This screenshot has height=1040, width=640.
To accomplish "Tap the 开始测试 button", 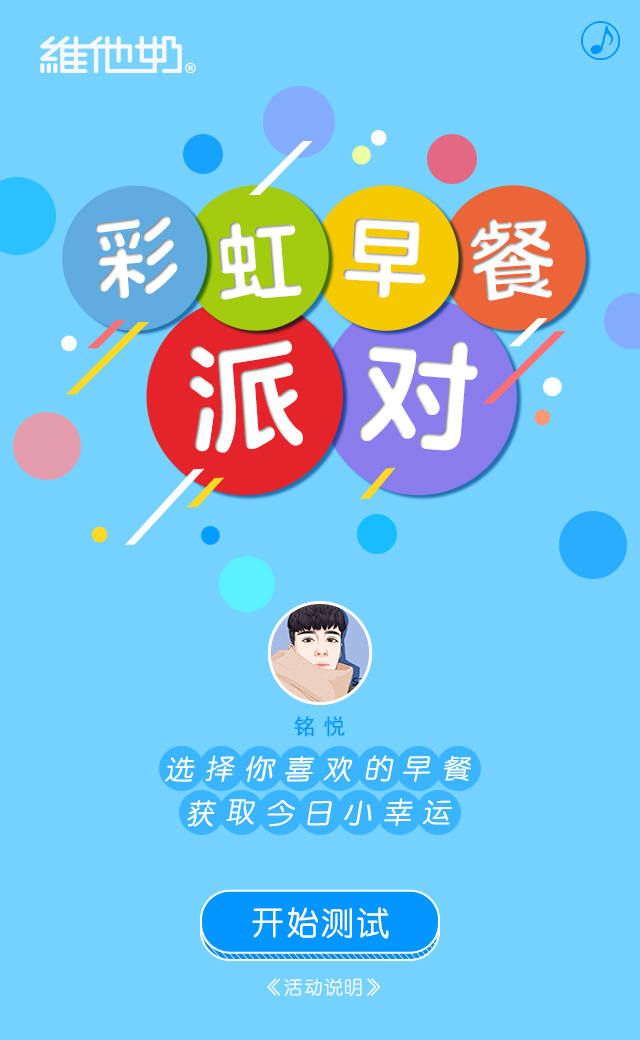I will click(320, 922).
